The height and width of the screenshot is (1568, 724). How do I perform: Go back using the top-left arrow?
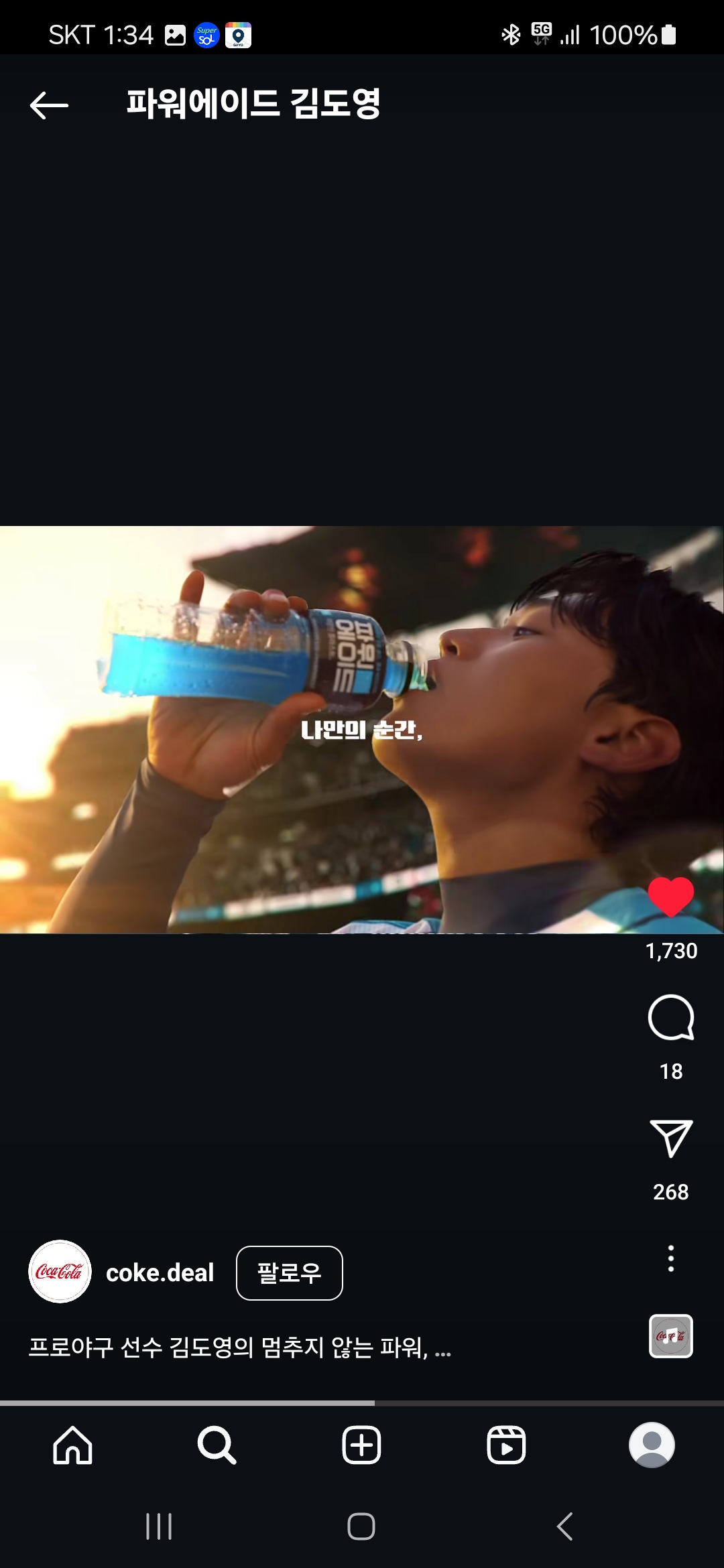pos(49,105)
